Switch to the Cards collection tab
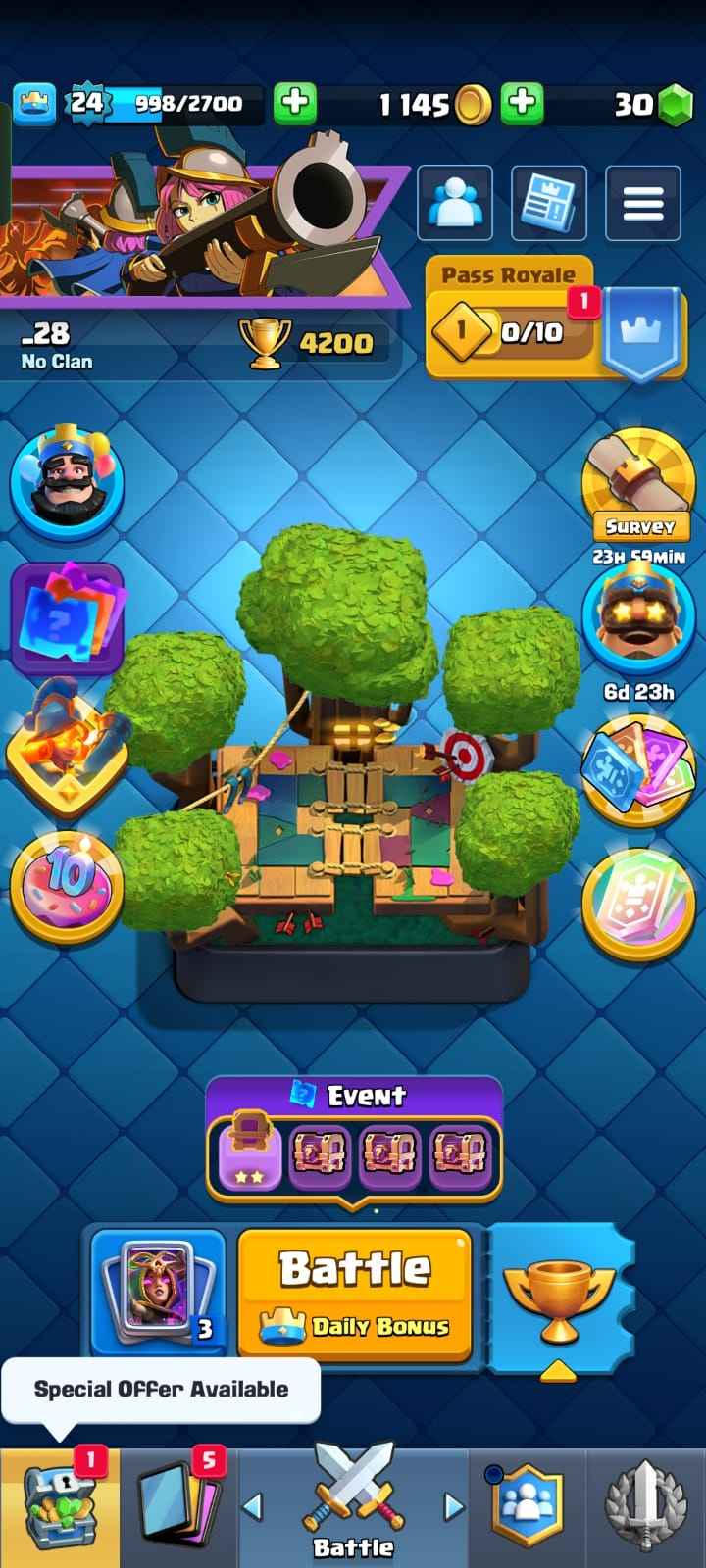This screenshot has height=1568, width=706. [178, 1509]
